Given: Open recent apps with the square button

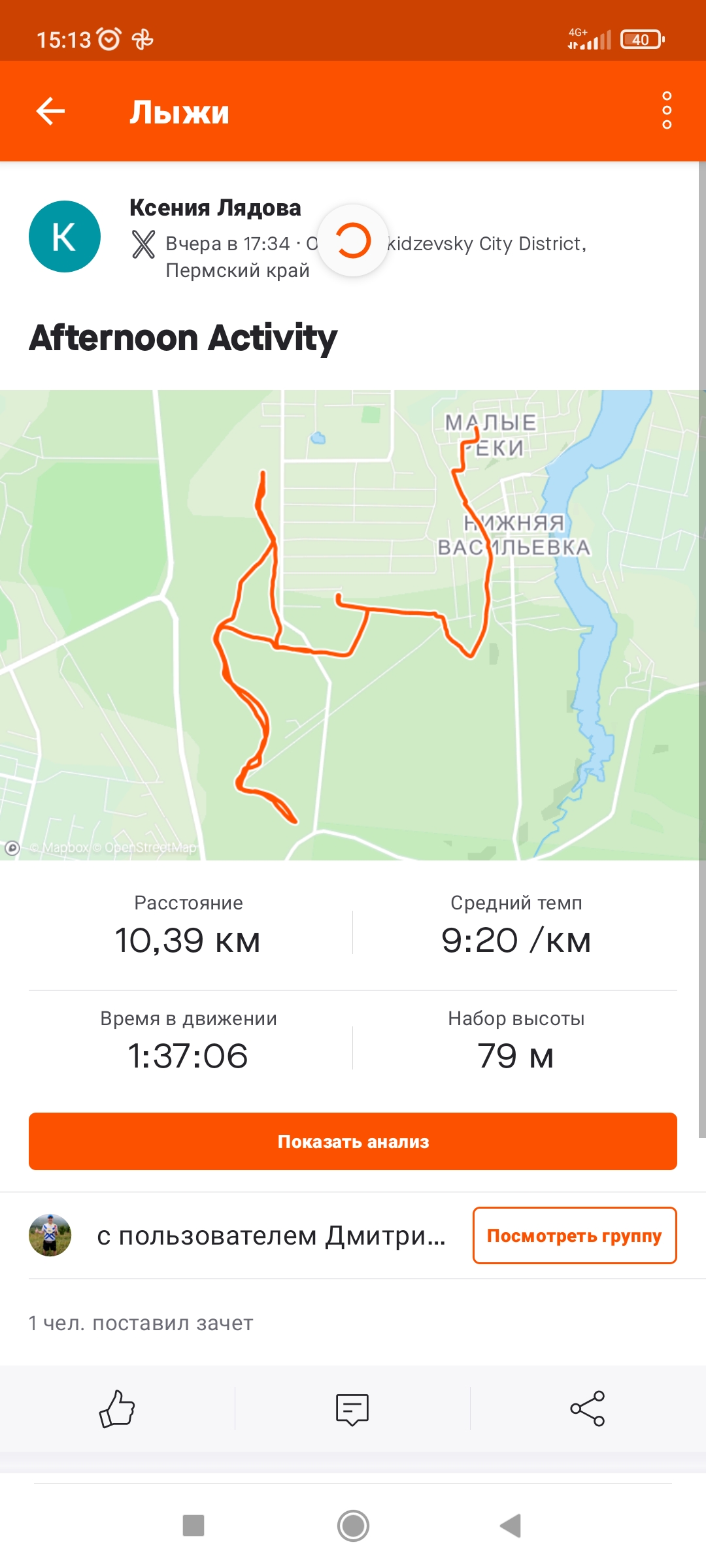Looking at the screenshot, I should point(193,1526).
